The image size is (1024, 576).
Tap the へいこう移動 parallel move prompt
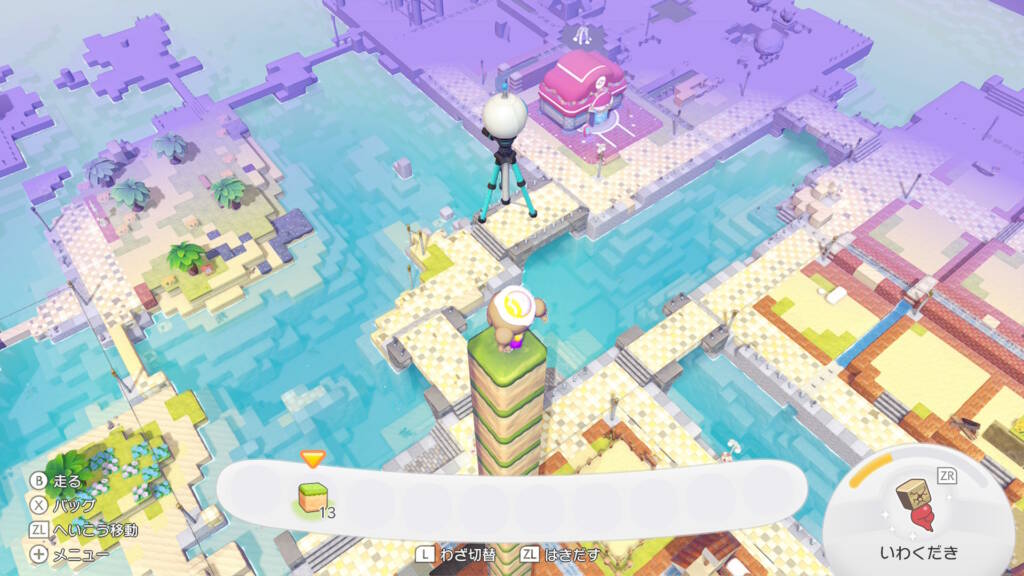(85, 529)
